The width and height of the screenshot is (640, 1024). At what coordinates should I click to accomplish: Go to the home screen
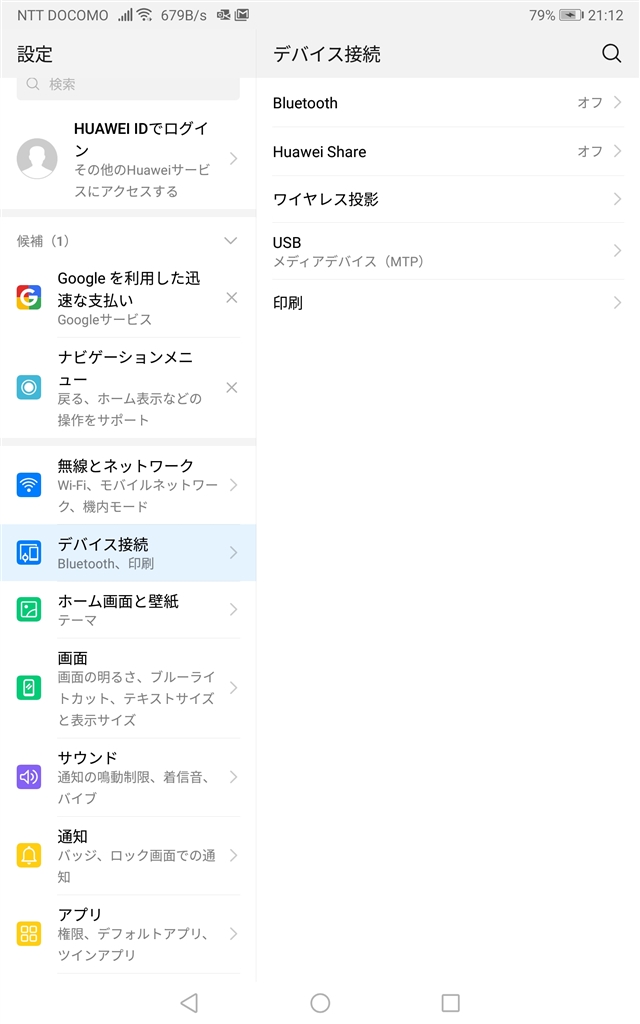point(320,1002)
